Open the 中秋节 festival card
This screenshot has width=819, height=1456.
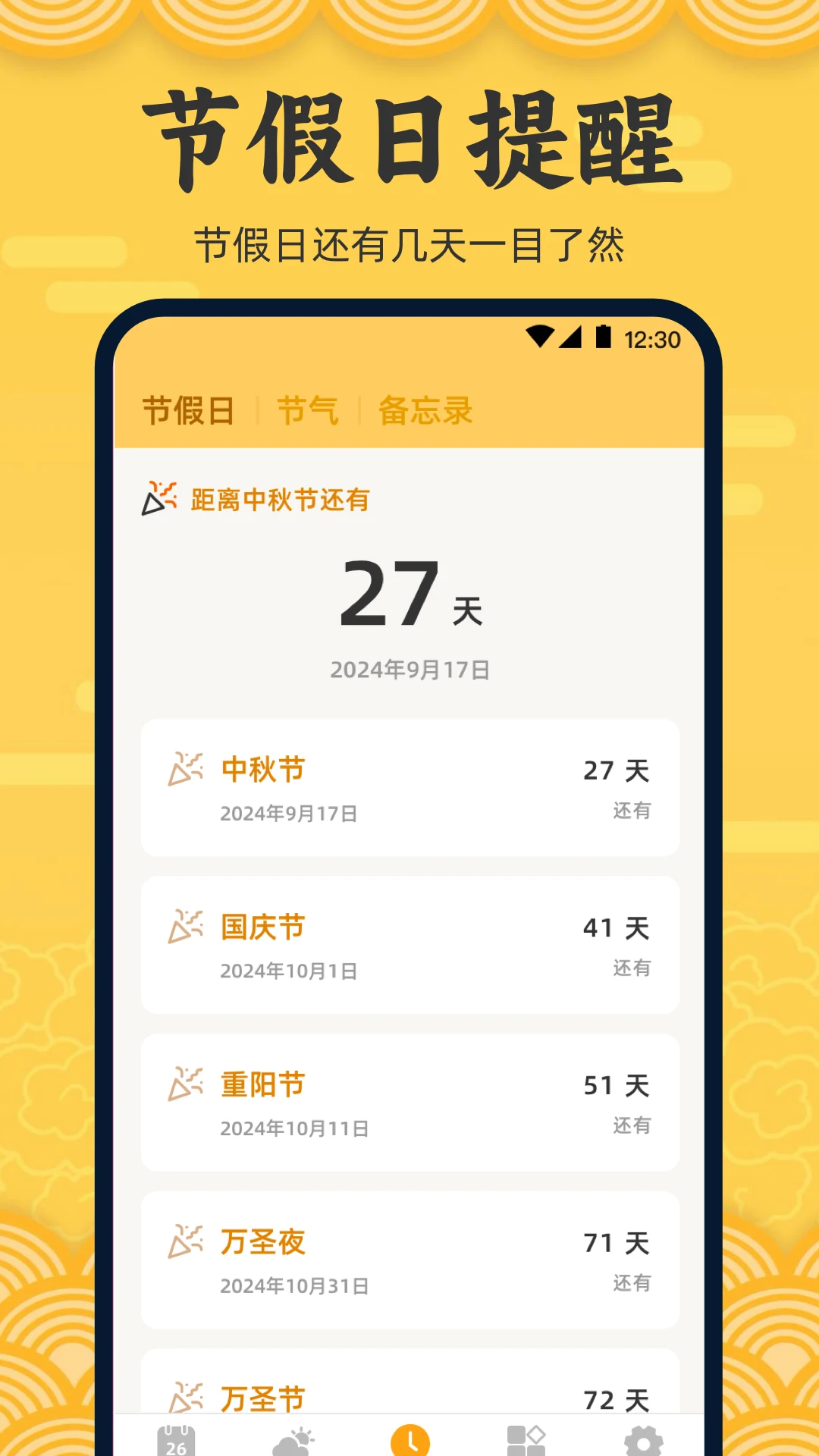coord(409,789)
